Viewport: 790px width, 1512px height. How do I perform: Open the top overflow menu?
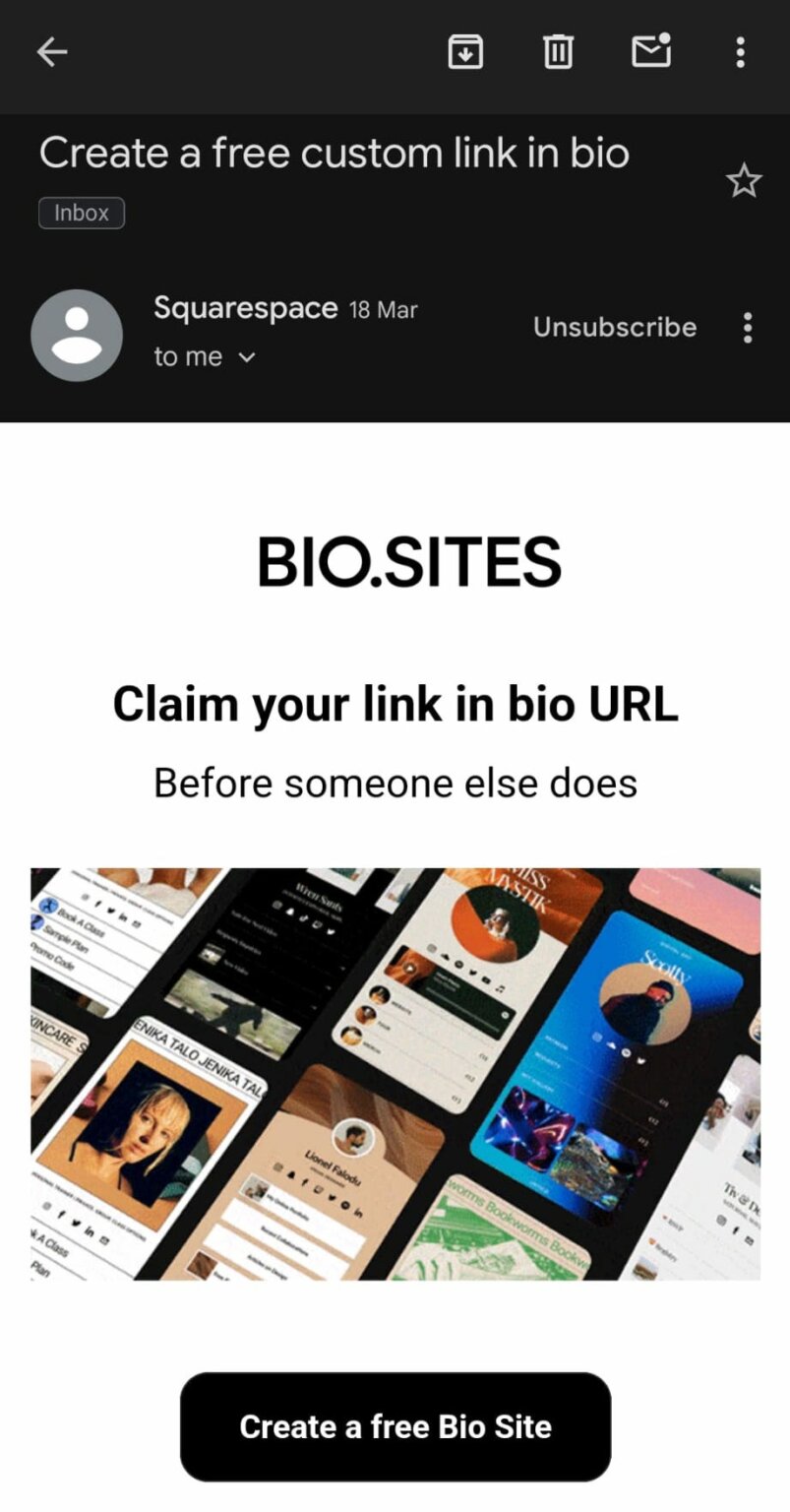click(740, 52)
